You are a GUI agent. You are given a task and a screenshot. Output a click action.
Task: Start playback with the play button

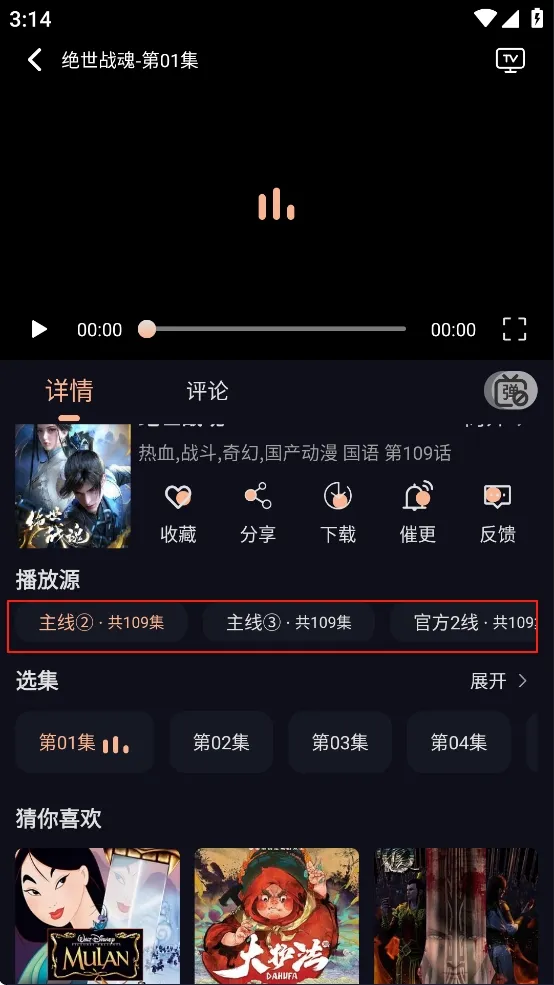(39, 329)
